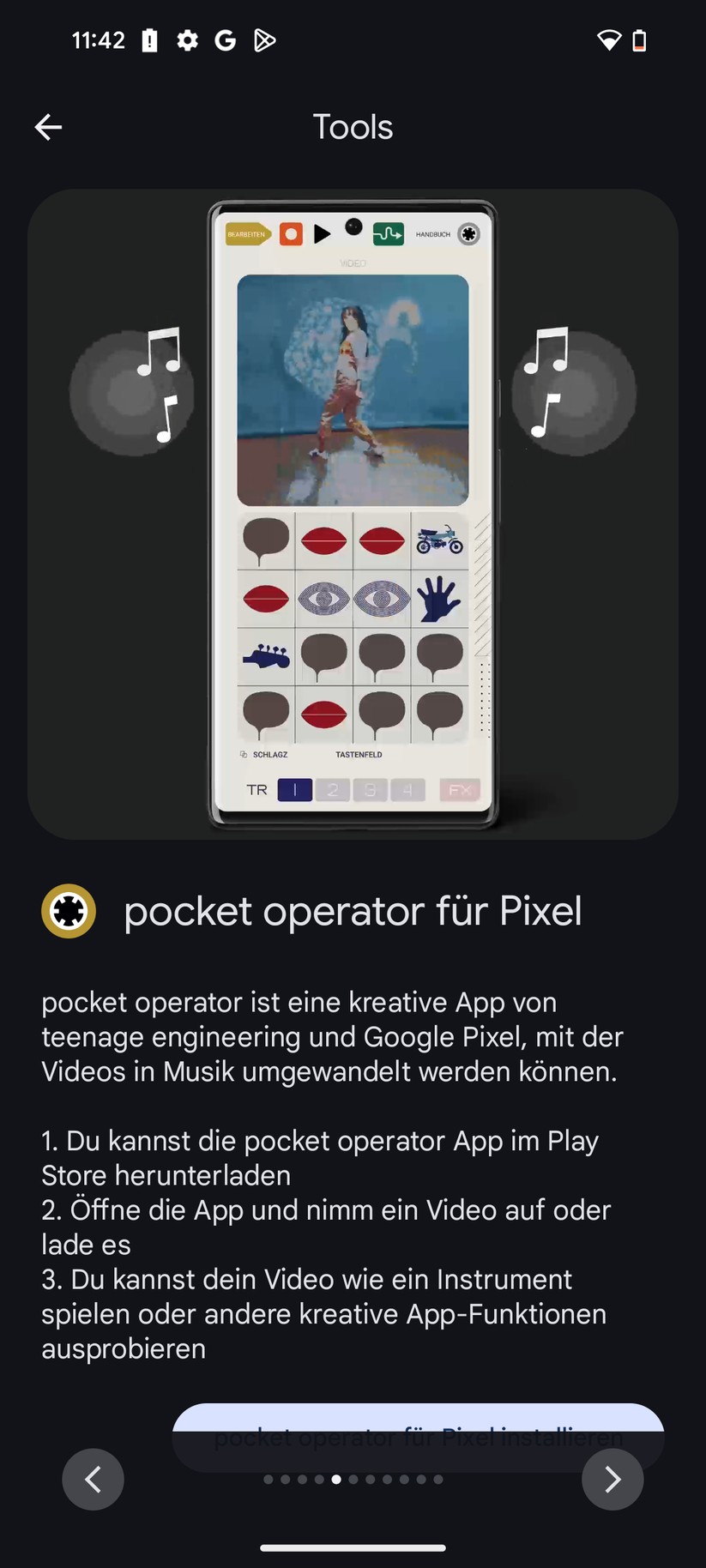
Task: Go back from the Tools screen
Action: (x=48, y=127)
